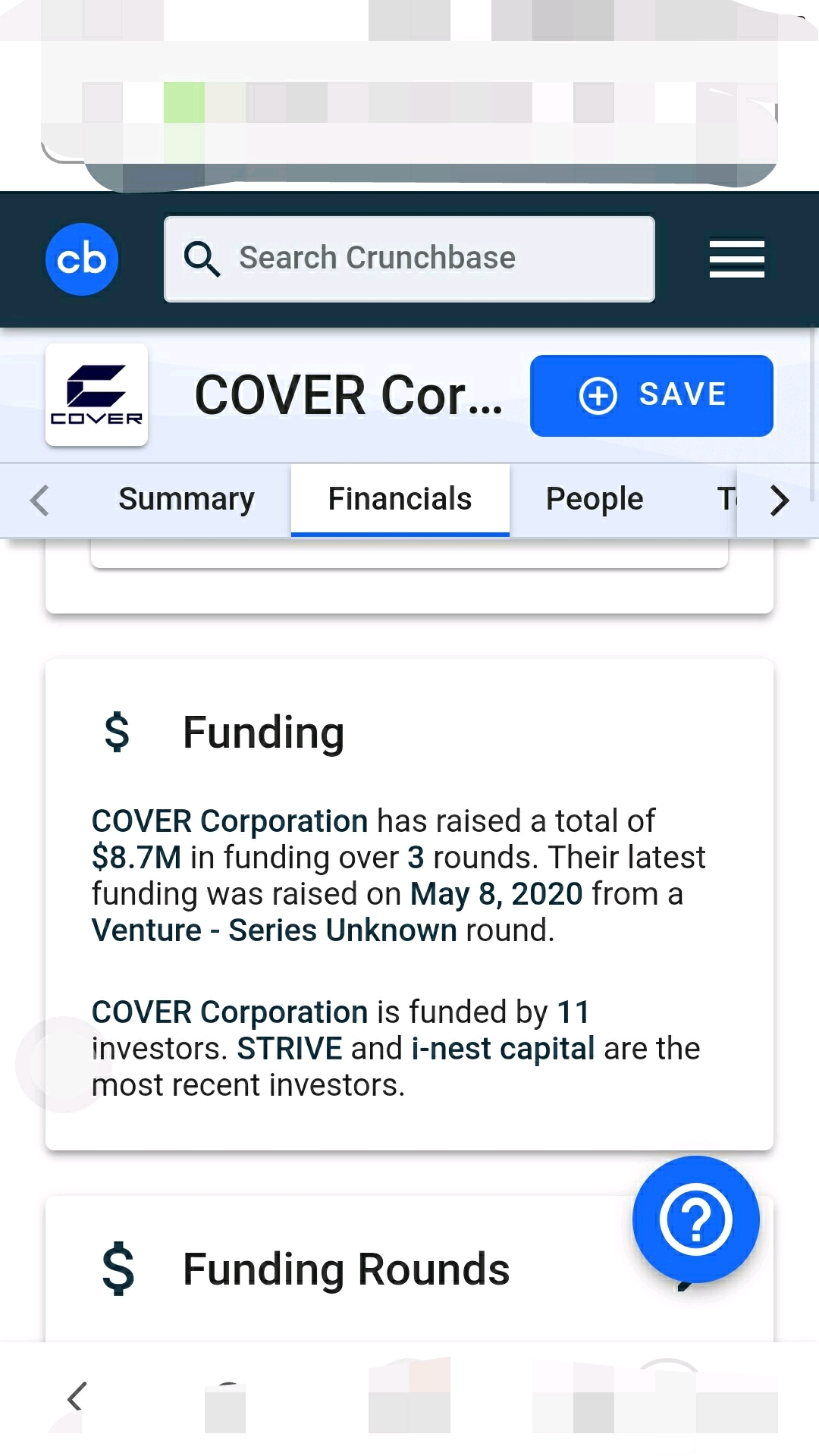The height and width of the screenshot is (1456, 819).
Task: View the STRIVE investor profile
Action: (290, 1049)
